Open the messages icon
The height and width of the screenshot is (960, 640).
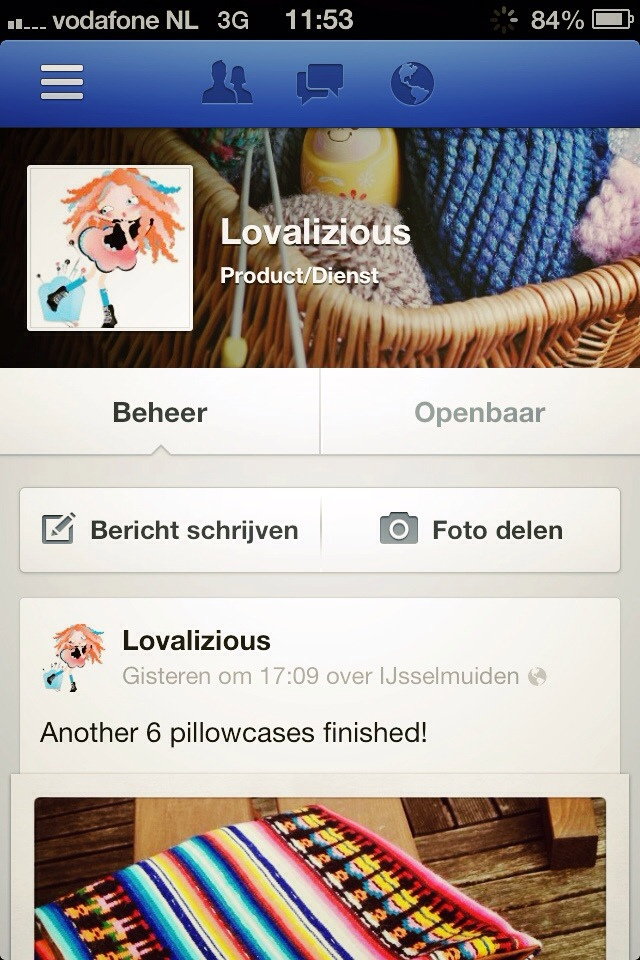tap(320, 83)
